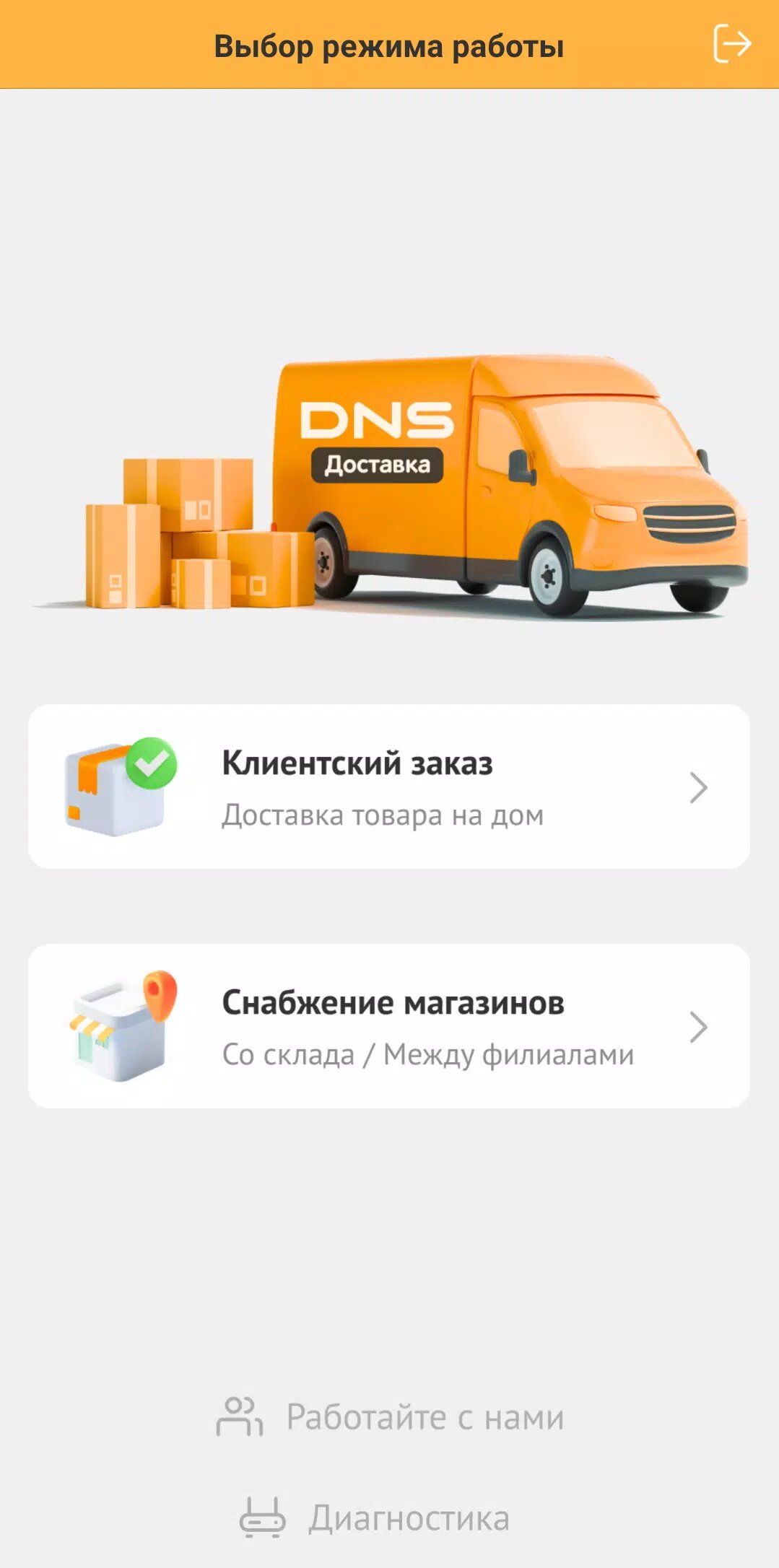Image resolution: width=779 pixels, height=1568 pixels.
Task: Select the Снабжение магазинов mode
Action: tap(389, 1026)
